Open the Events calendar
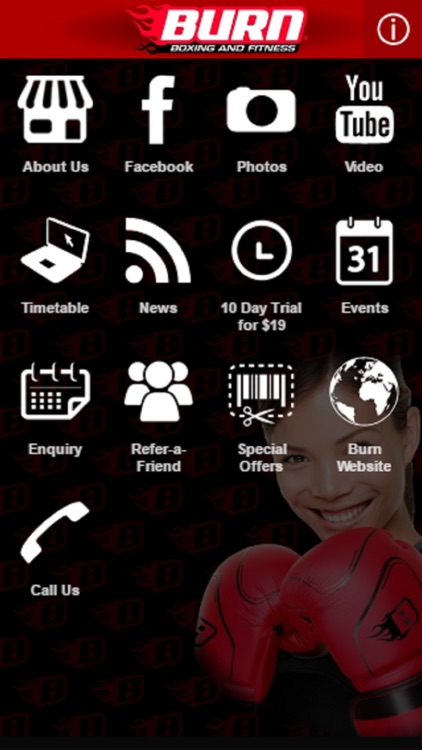The height and width of the screenshot is (750, 422). coord(364,266)
